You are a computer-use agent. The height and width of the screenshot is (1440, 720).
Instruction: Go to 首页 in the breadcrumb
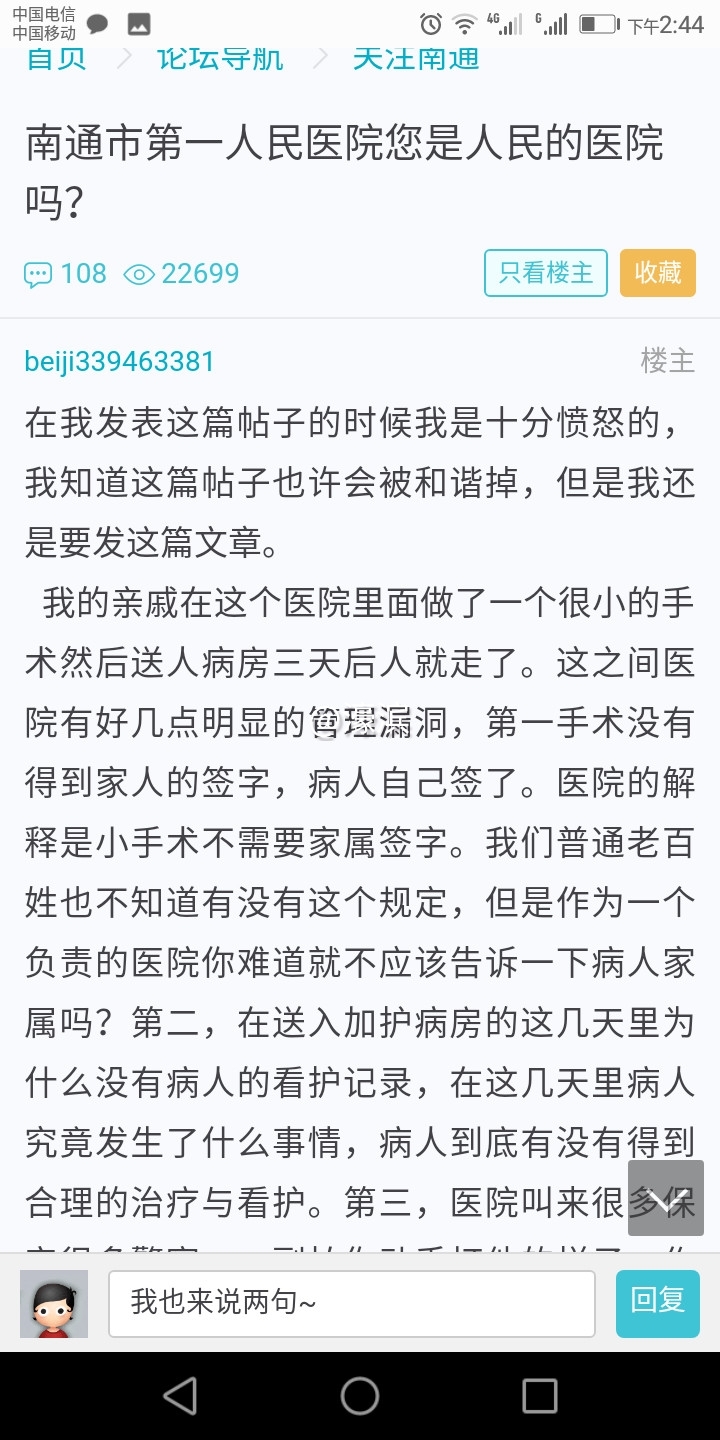coord(56,58)
